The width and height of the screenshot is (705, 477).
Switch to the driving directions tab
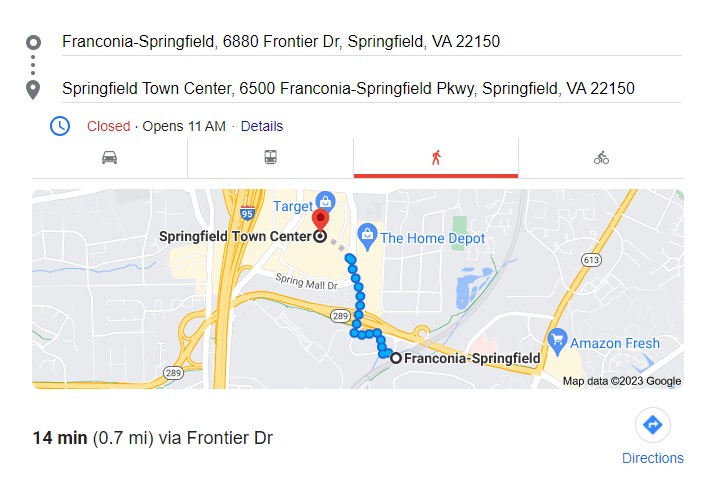click(x=109, y=157)
